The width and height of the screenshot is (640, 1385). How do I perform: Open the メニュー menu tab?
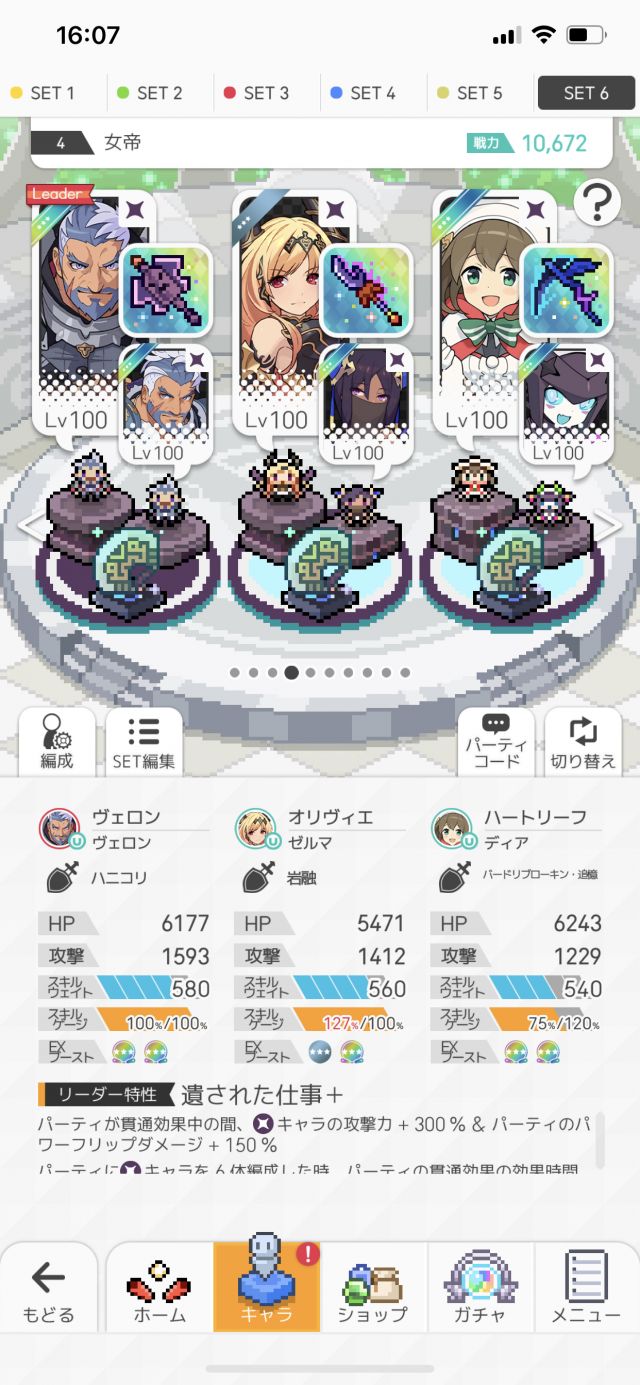point(587,1288)
